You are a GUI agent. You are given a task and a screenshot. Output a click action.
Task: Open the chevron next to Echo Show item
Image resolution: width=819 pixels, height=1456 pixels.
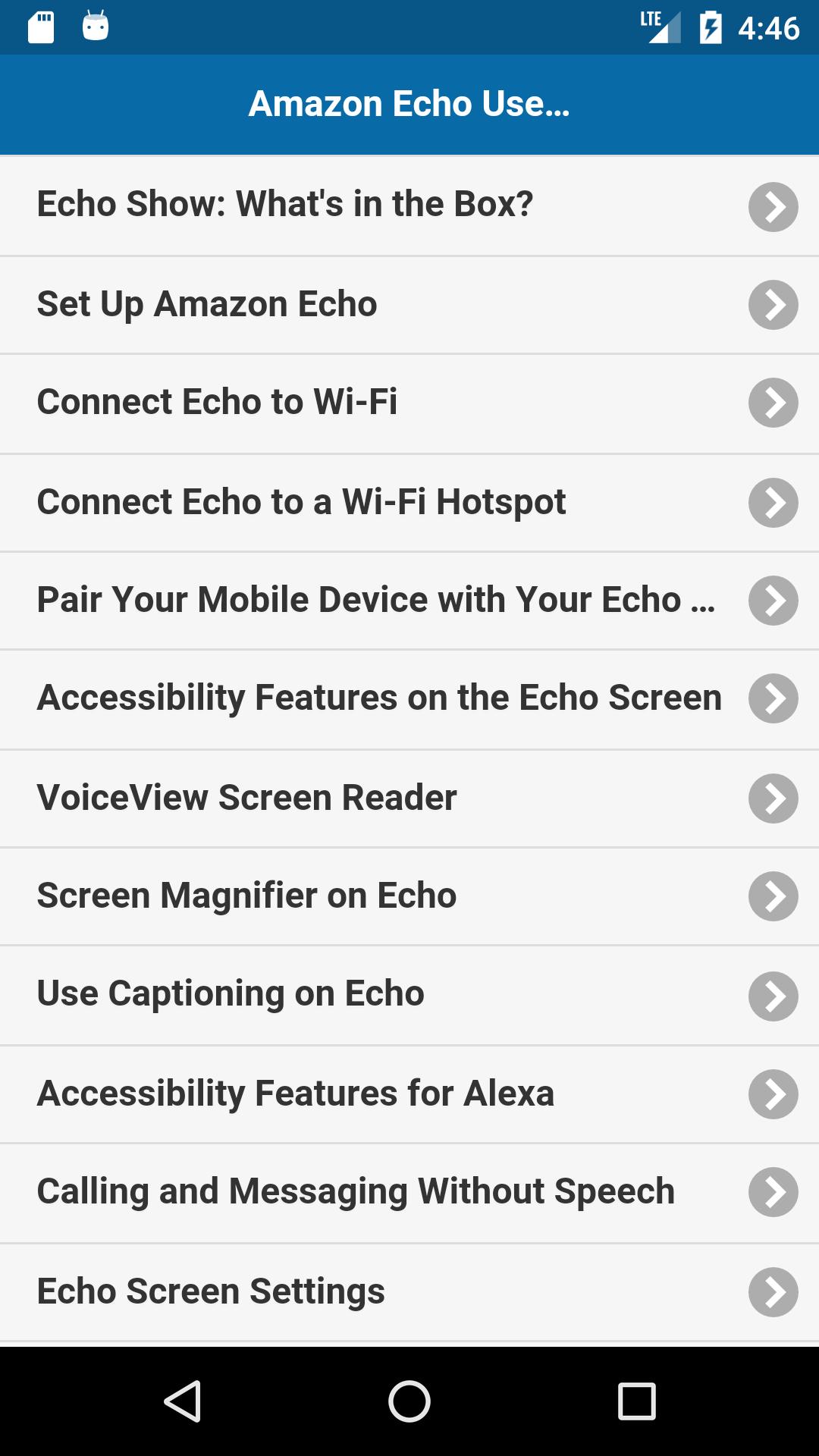click(773, 206)
